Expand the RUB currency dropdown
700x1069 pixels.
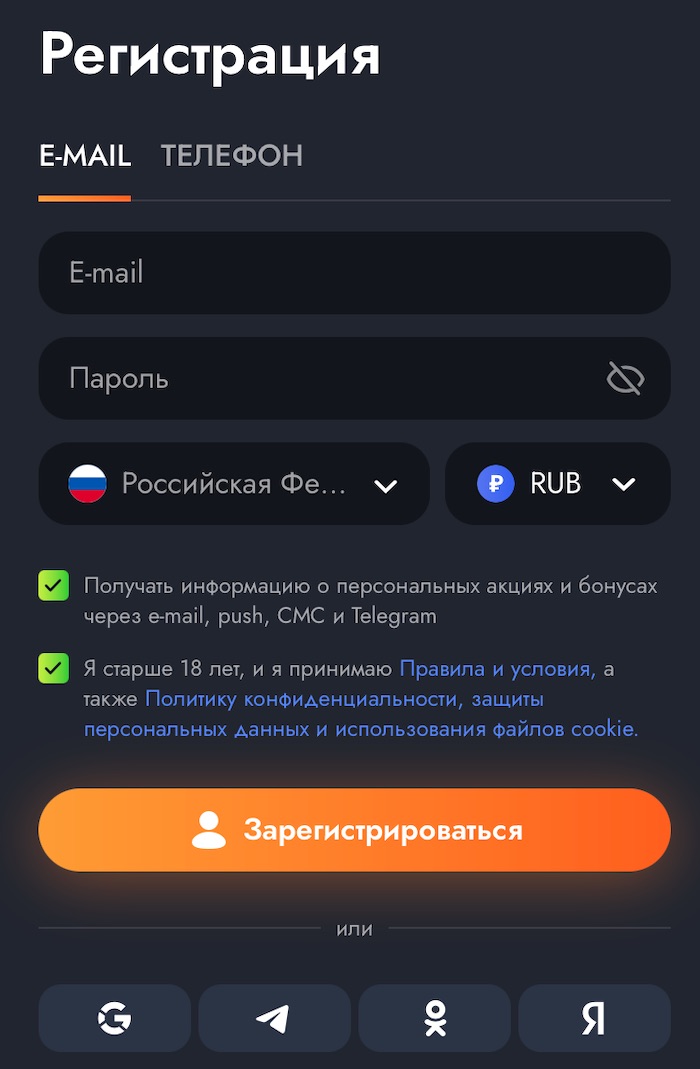[x=557, y=484]
